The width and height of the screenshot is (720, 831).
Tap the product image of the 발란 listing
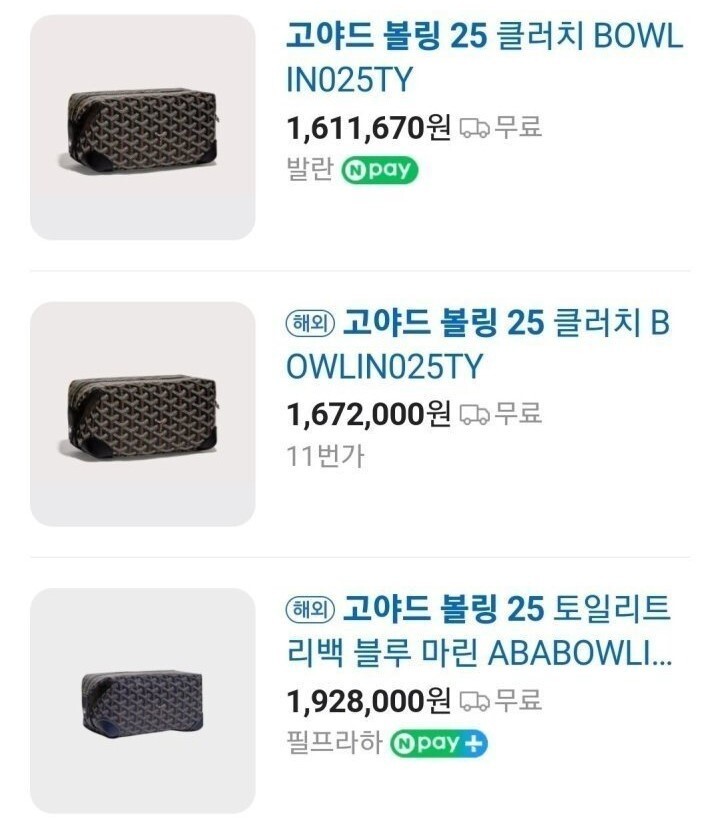point(142,127)
